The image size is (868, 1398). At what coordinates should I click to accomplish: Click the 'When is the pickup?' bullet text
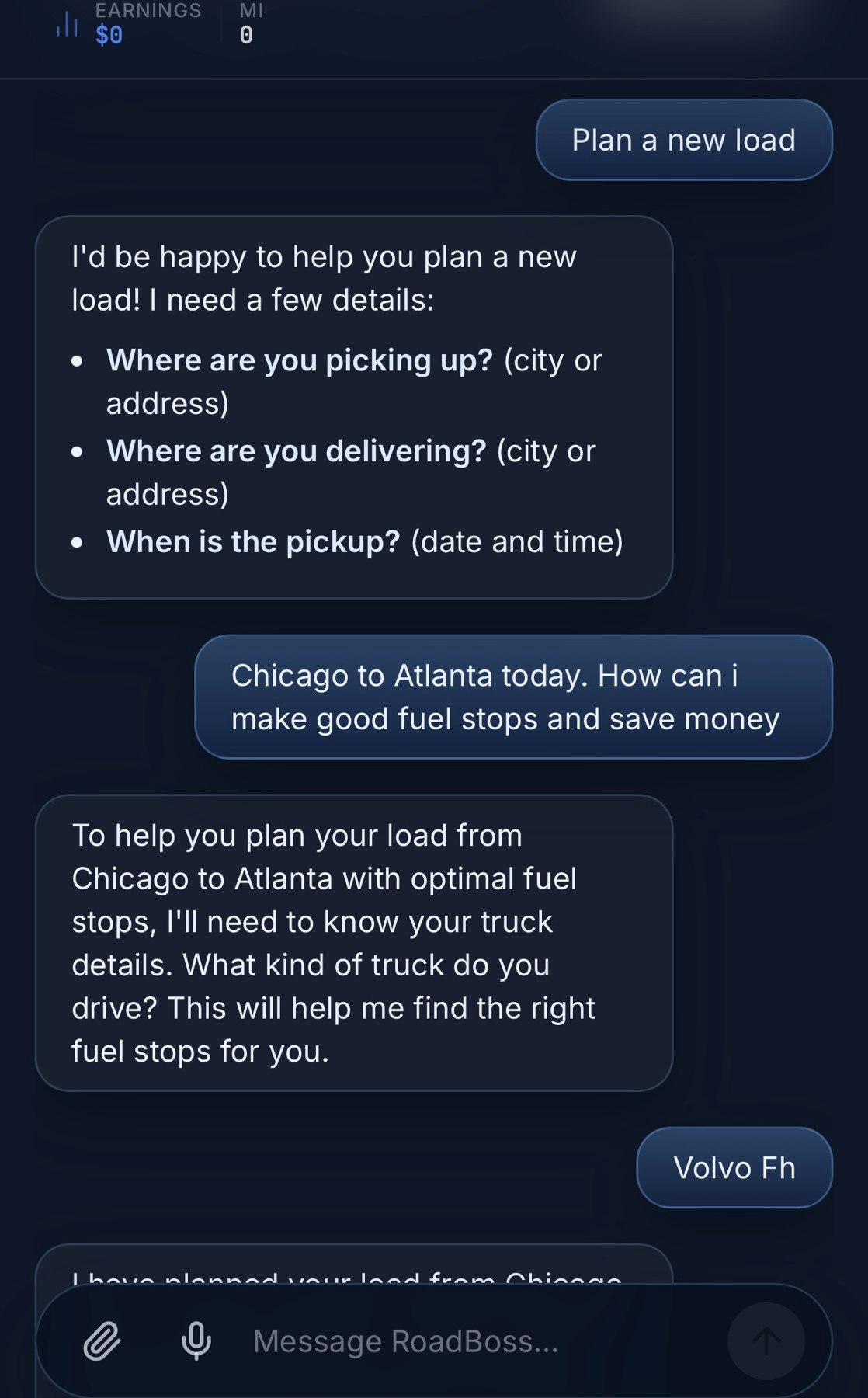365,541
